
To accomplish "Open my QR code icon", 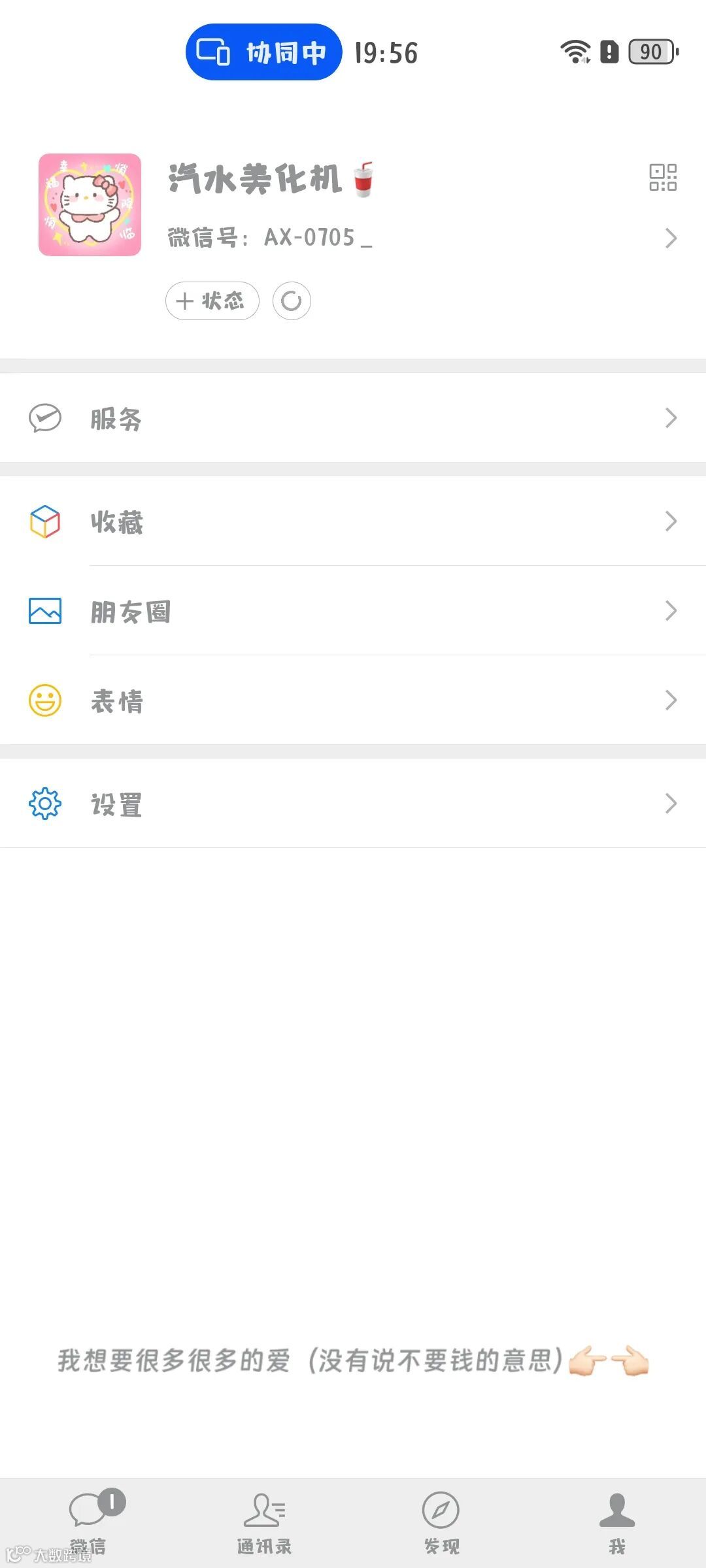I will tap(662, 178).
